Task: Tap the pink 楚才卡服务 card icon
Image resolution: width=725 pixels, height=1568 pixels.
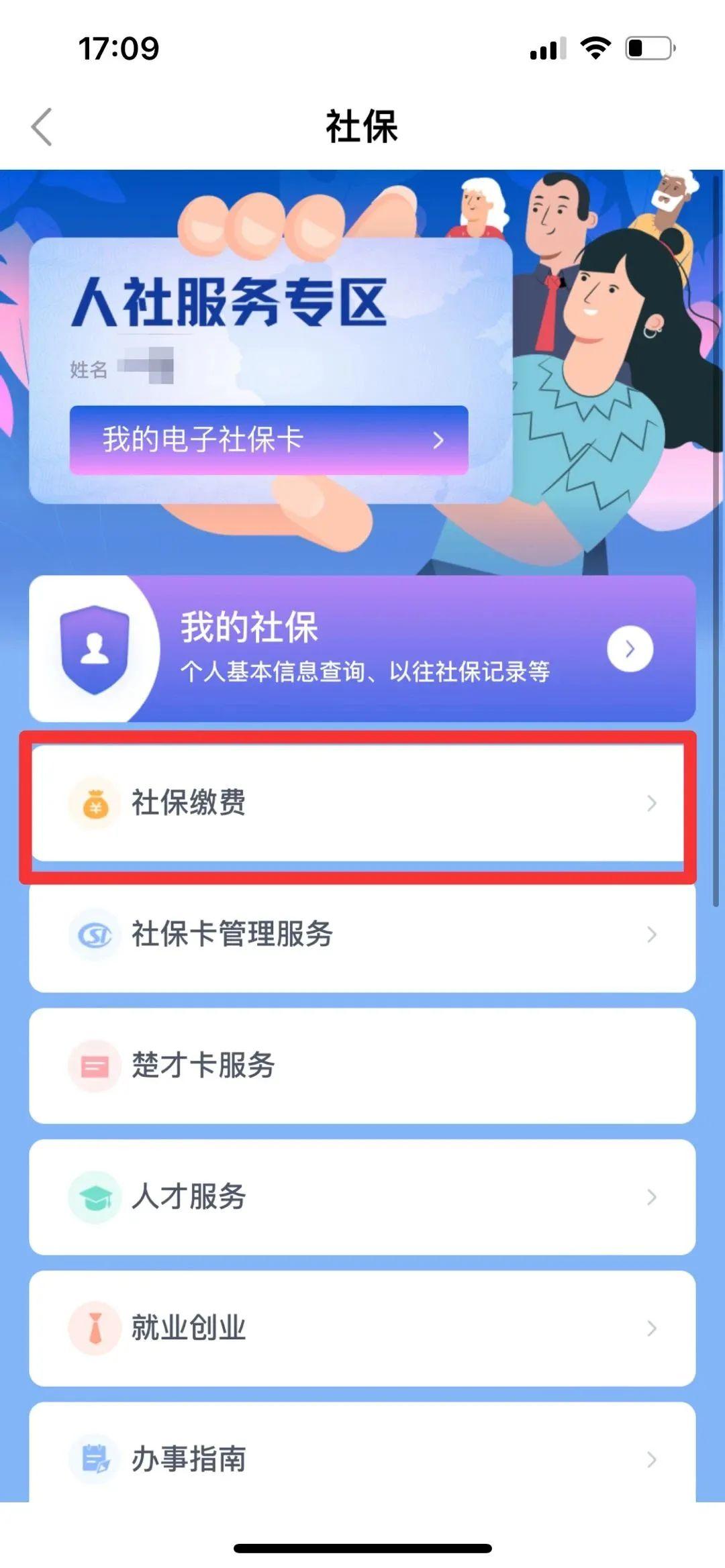Action: click(94, 1063)
